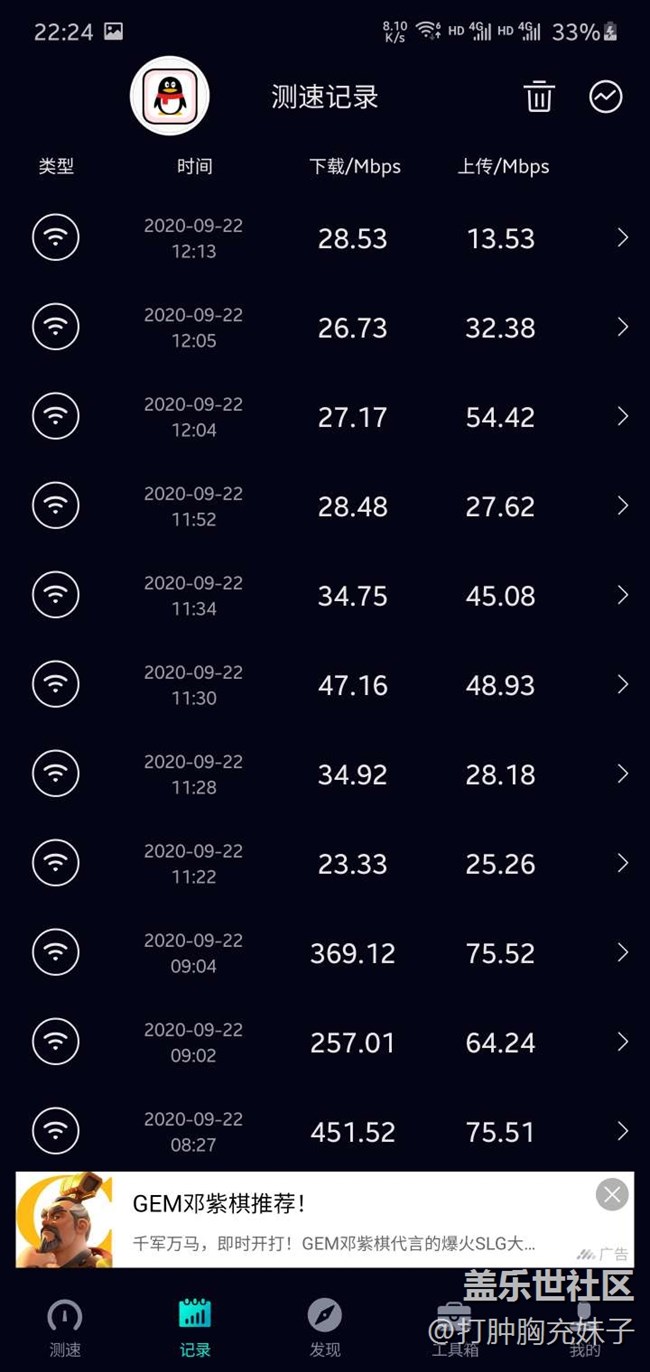View details of the 12:04 test
Image resolution: width=650 pixels, height=1372 pixels.
pyautogui.click(x=325, y=417)
